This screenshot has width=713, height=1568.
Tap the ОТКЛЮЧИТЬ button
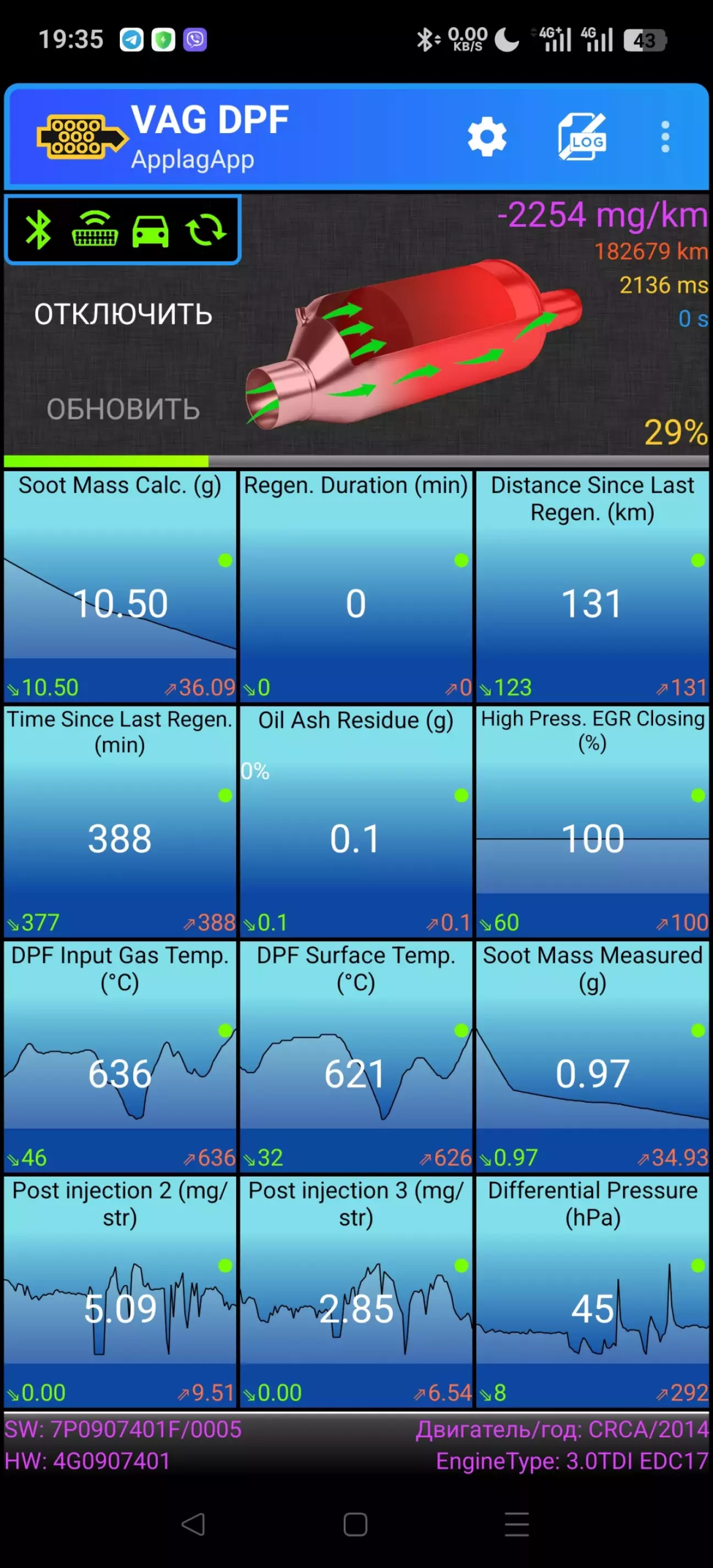[123, 314]
